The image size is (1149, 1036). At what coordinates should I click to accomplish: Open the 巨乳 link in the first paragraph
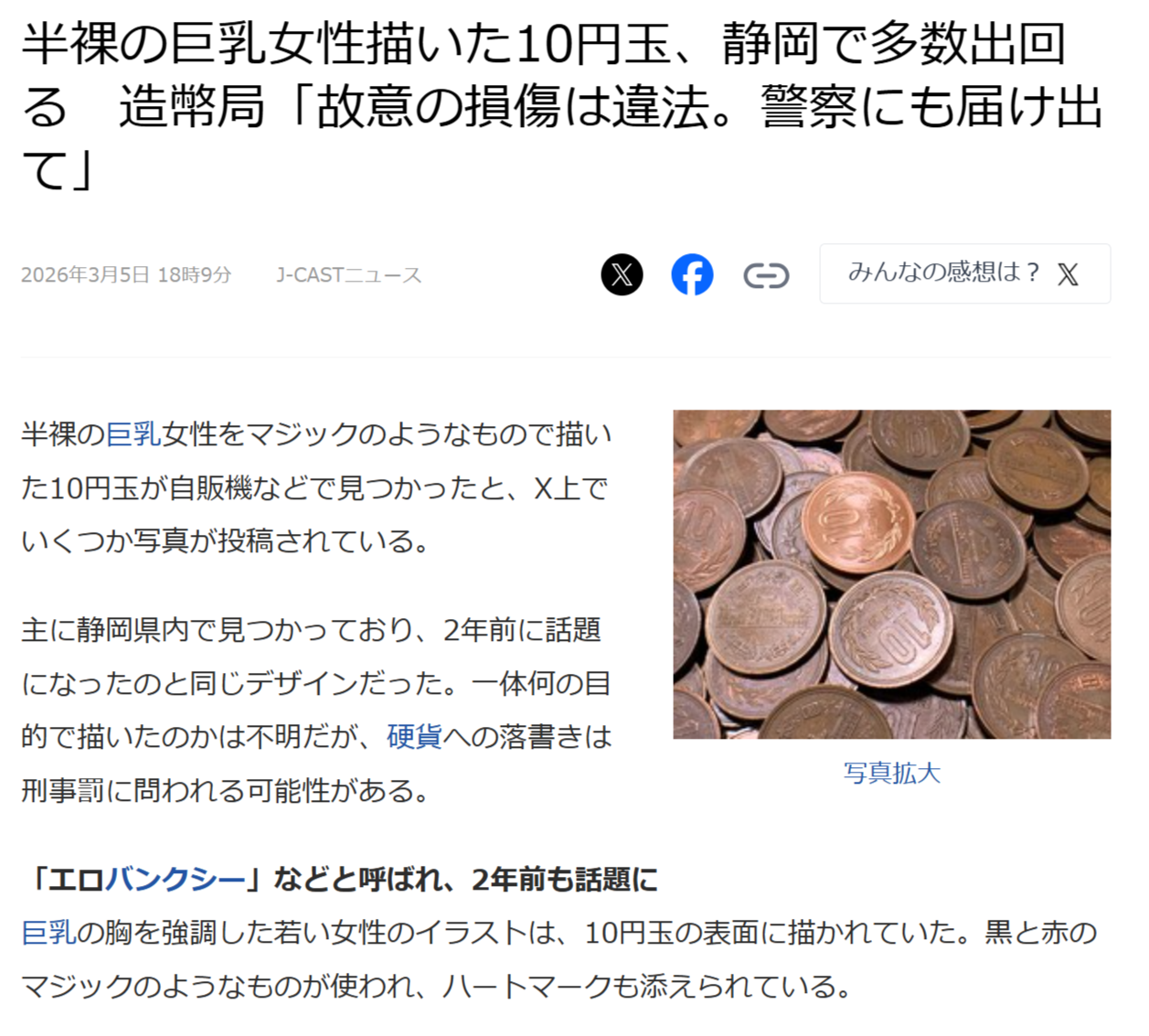point(133,434)
